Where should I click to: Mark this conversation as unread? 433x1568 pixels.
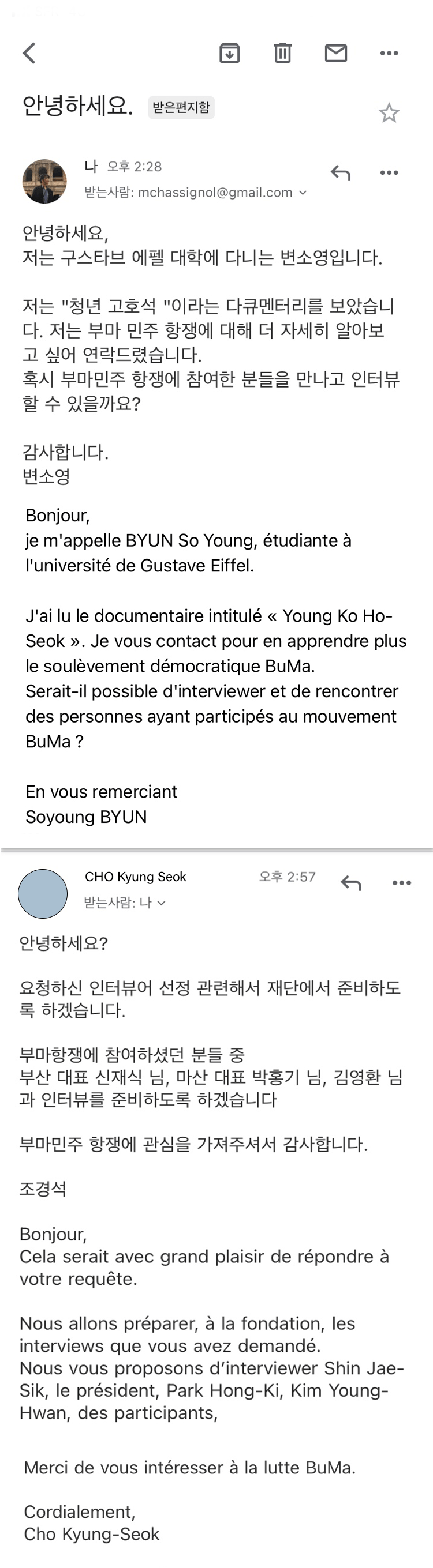(x=335, y=54)
